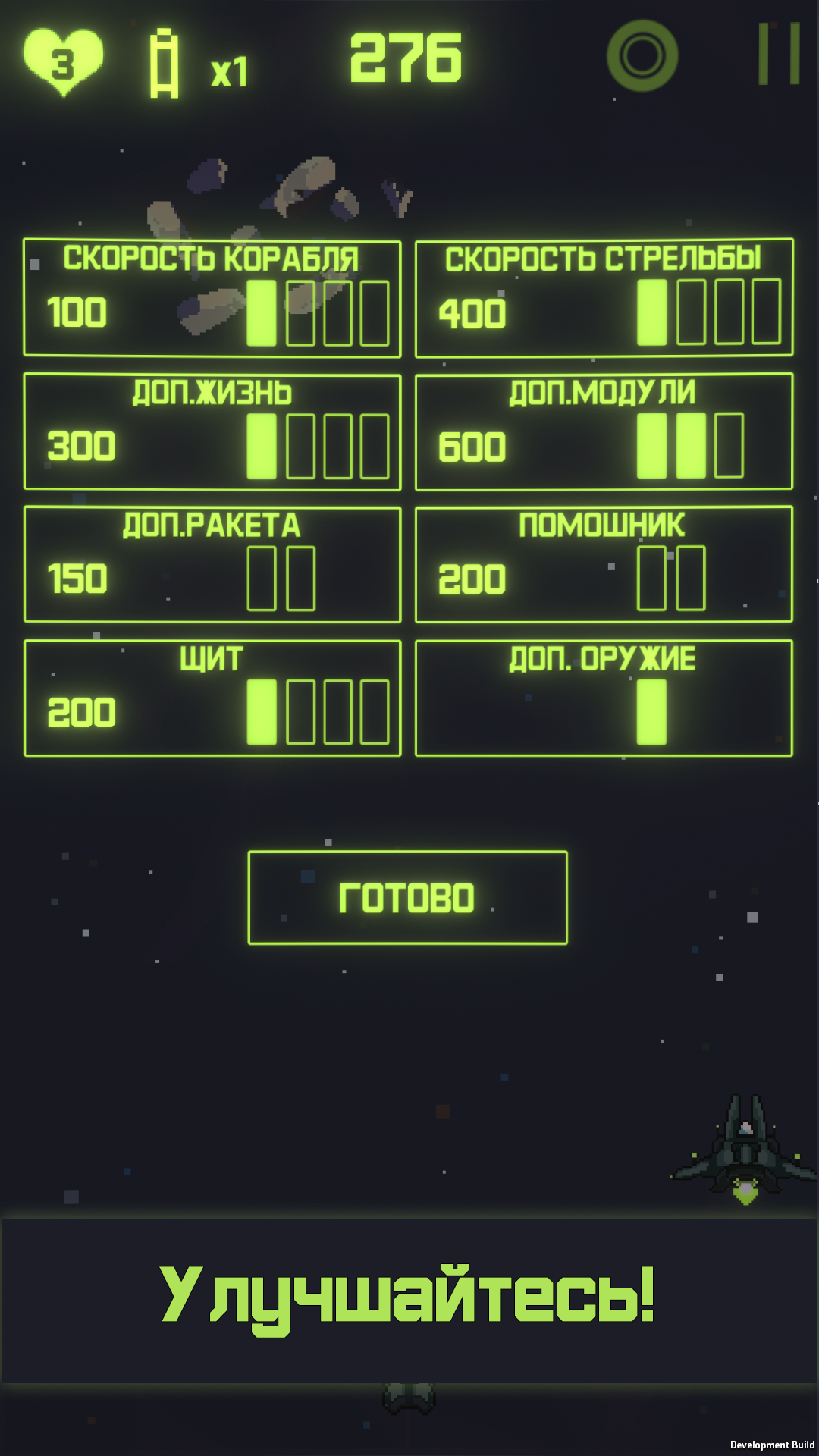The width and height of the screenshot is (819, 1456).
Task: Upgrade Скорость корабля for 100
Action: coord(212,298)
